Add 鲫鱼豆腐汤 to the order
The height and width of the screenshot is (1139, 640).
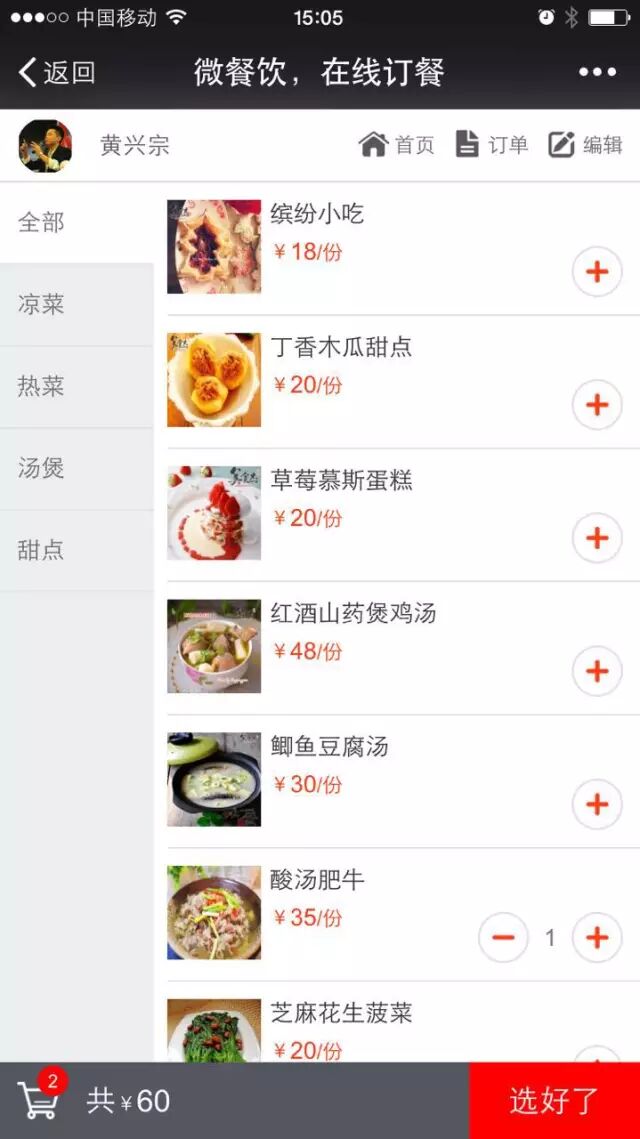(x=597, y=804)
